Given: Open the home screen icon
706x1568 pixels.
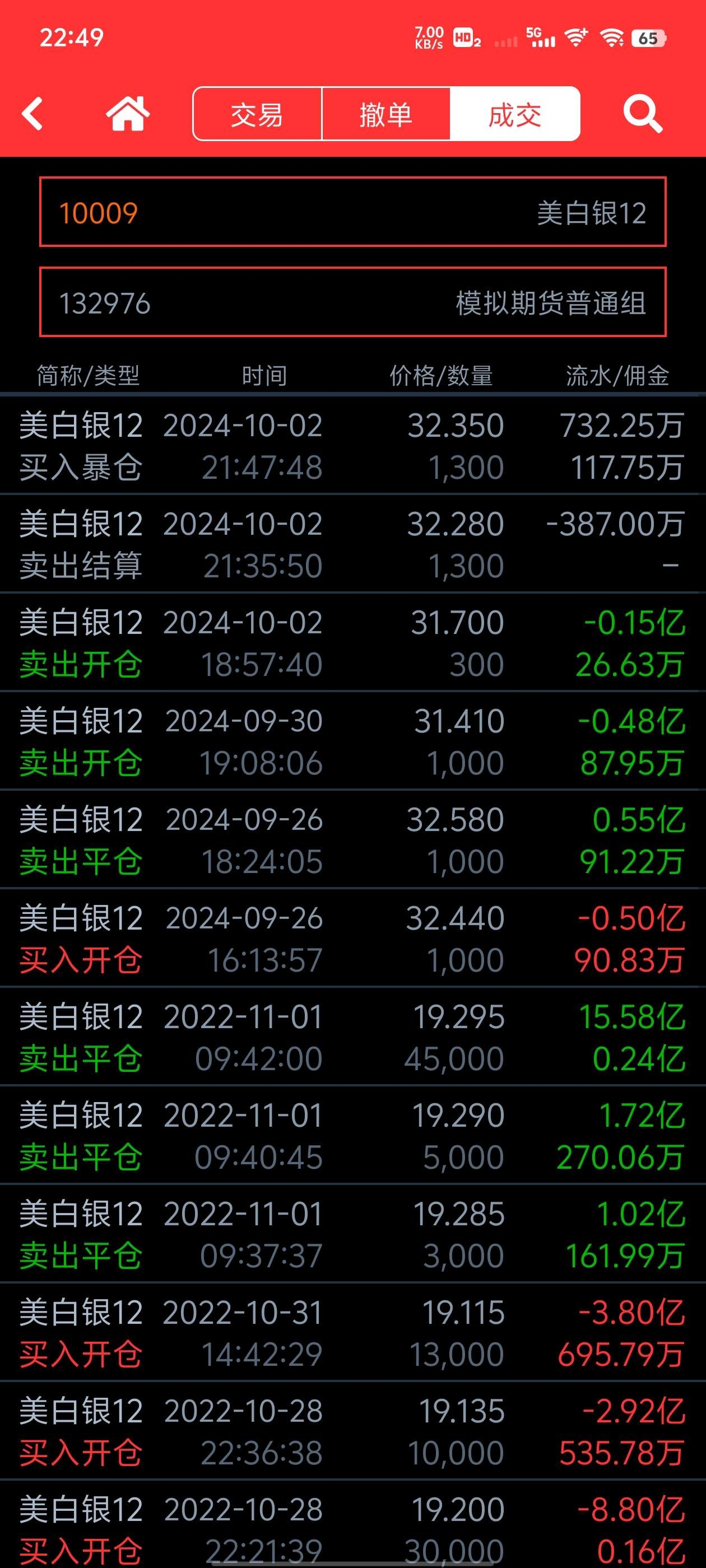Looking at the screenshot, I should (x=128, y=114).
